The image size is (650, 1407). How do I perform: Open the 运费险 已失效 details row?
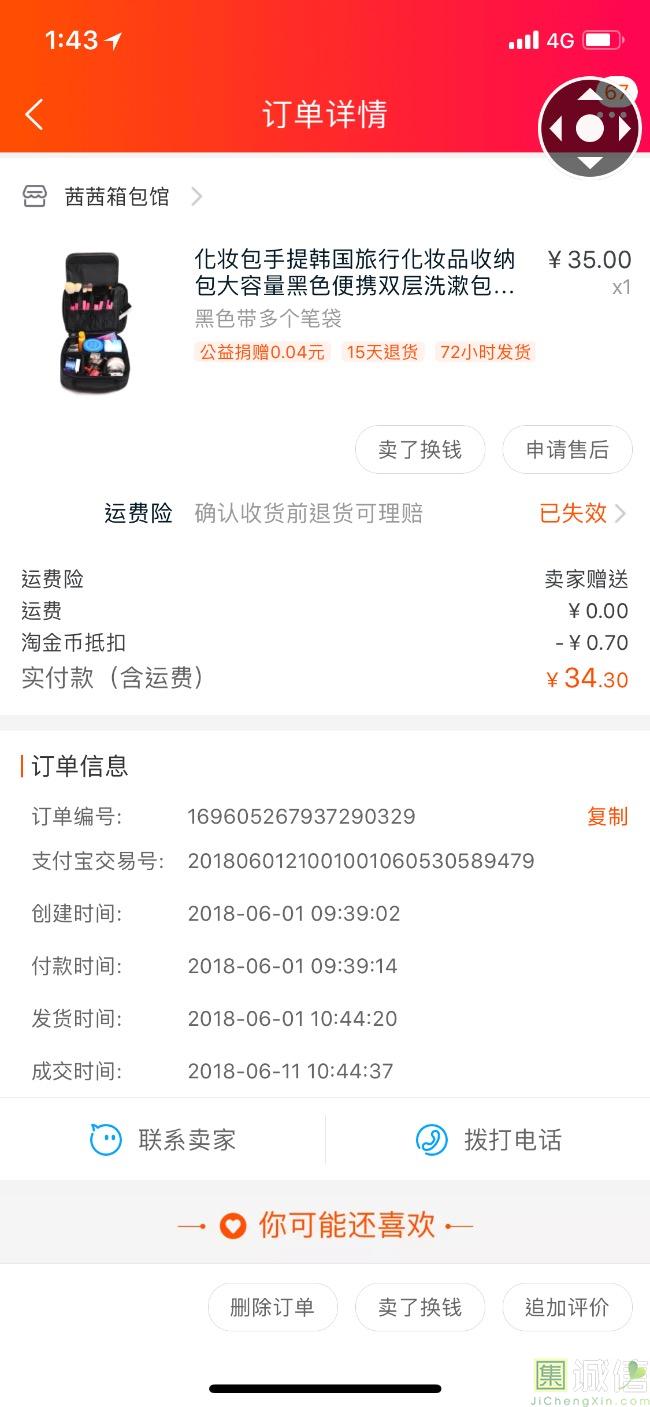click(x=582, y=513)
